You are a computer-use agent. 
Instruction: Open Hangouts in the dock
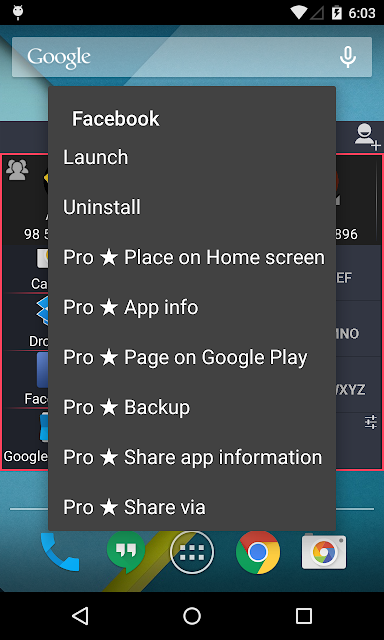click(126, 551)
